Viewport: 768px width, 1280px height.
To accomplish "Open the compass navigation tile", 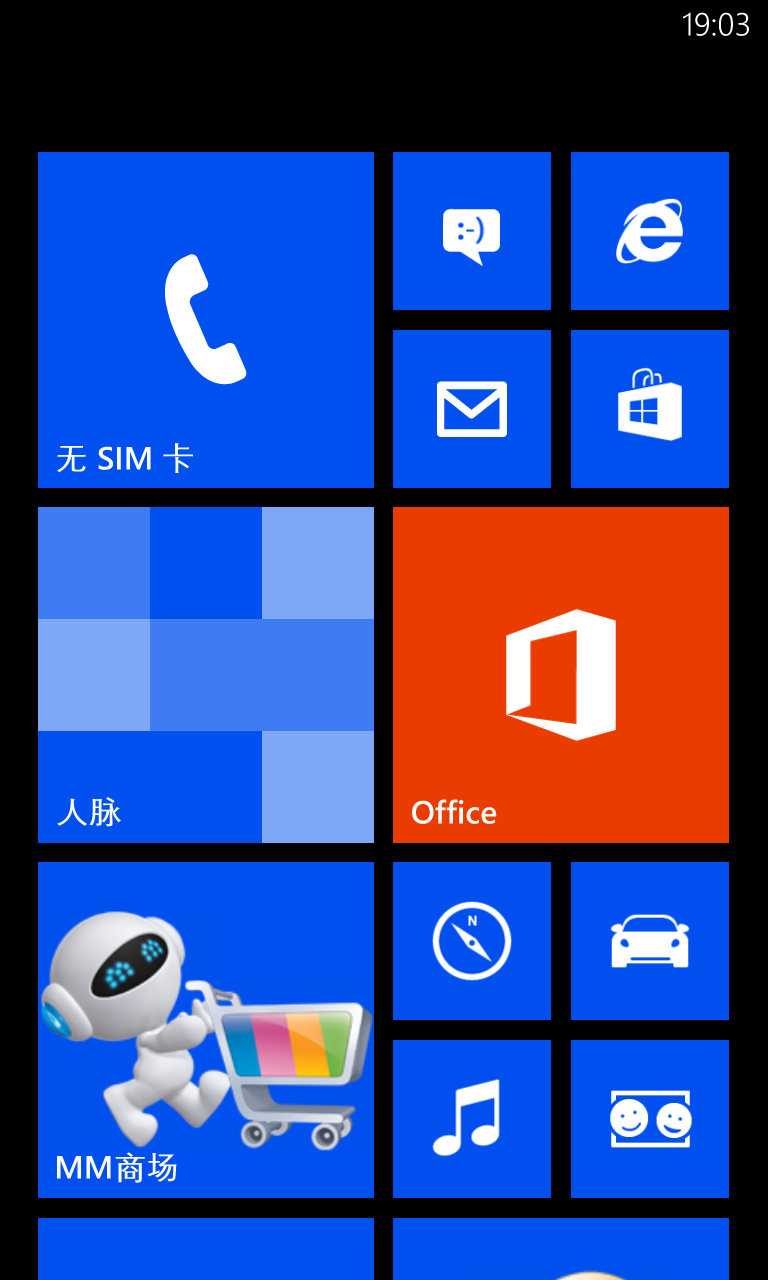I will (472, 941).
